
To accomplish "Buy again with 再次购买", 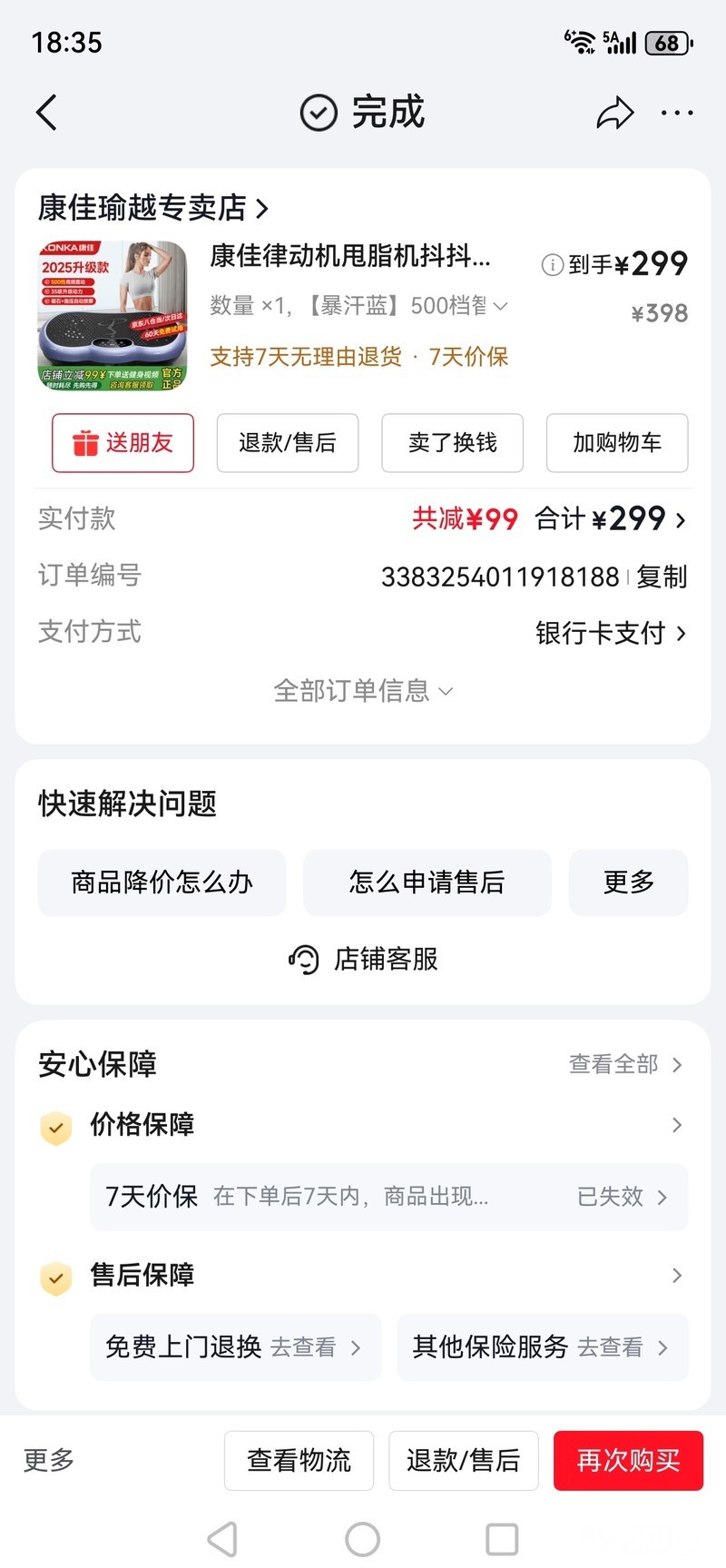I will pyautogui.click(x=628, y=1461).
